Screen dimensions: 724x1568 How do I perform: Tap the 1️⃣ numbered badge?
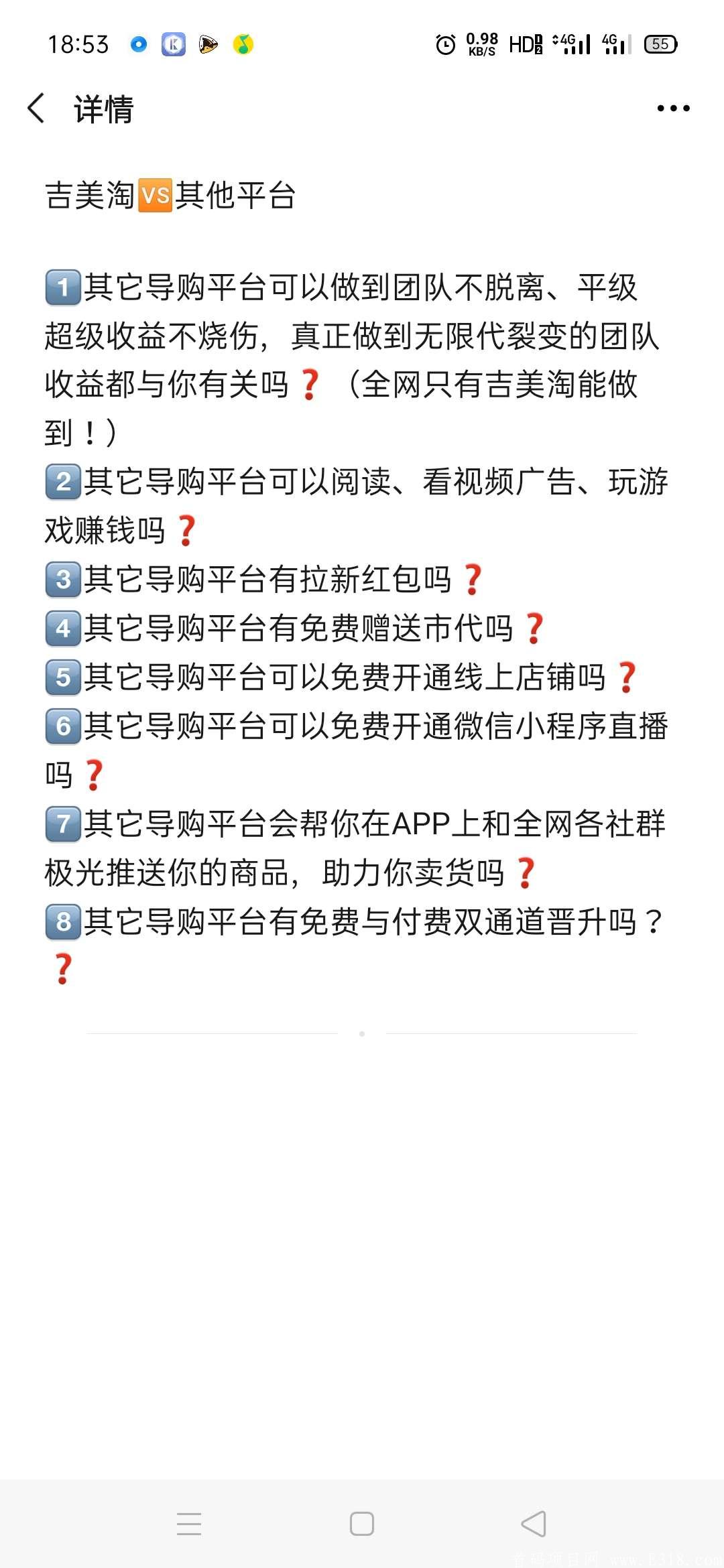(x=62, y=288)
